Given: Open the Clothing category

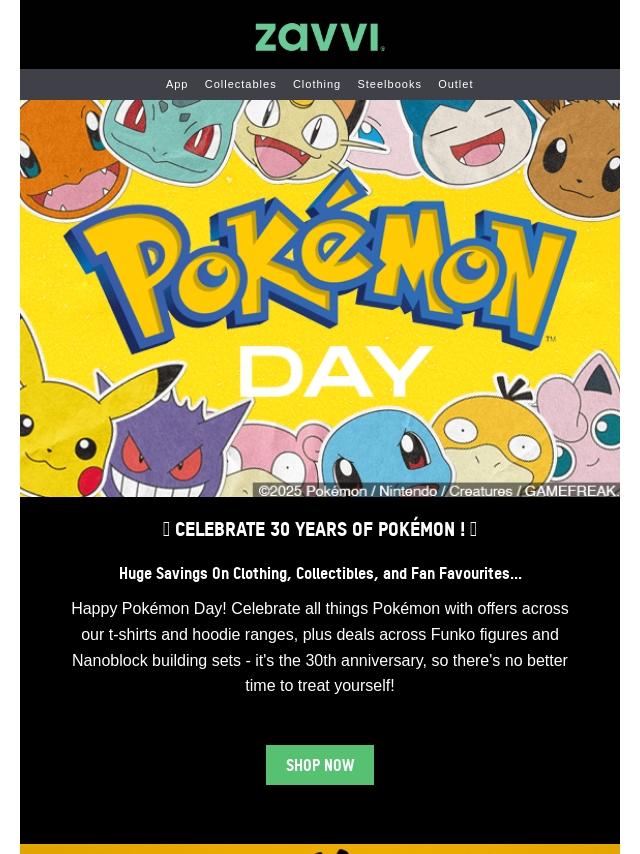Looking at the screenshot, I should [316, 85].
